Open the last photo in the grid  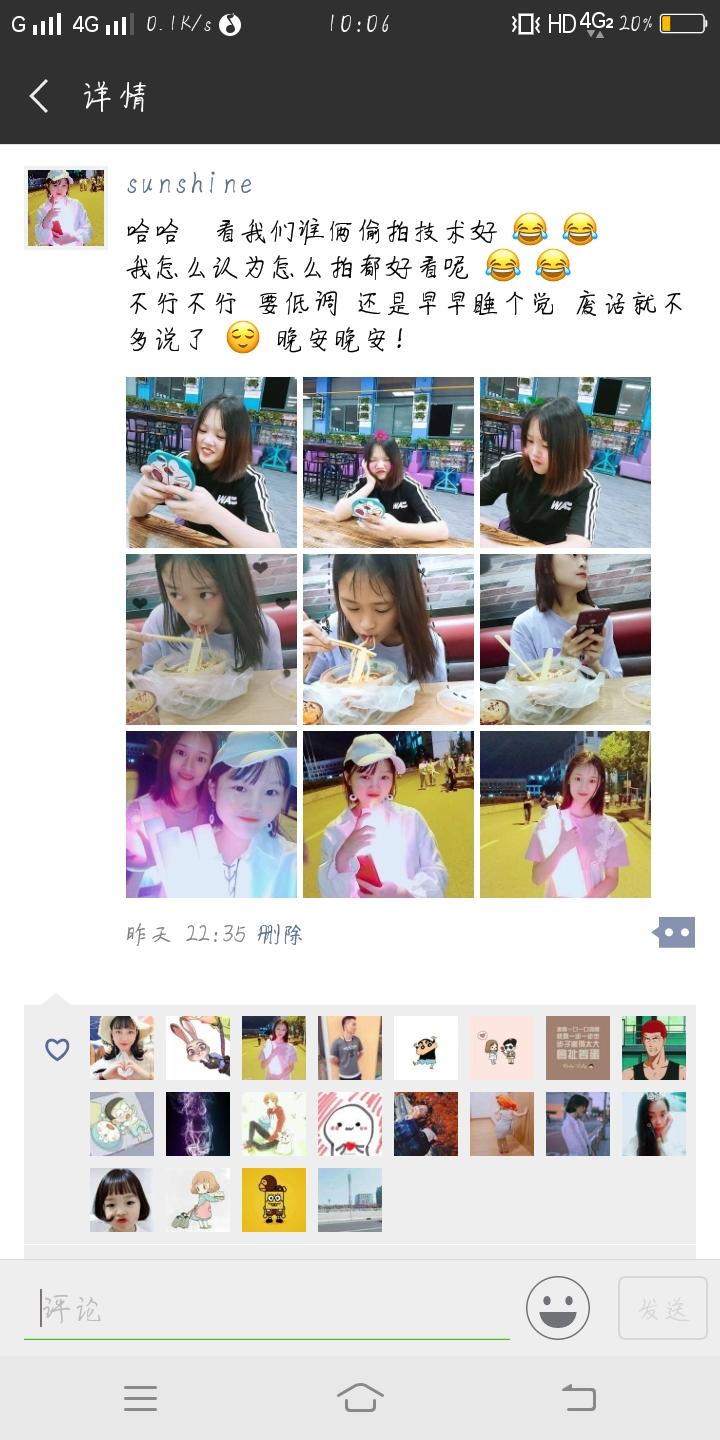565,814
